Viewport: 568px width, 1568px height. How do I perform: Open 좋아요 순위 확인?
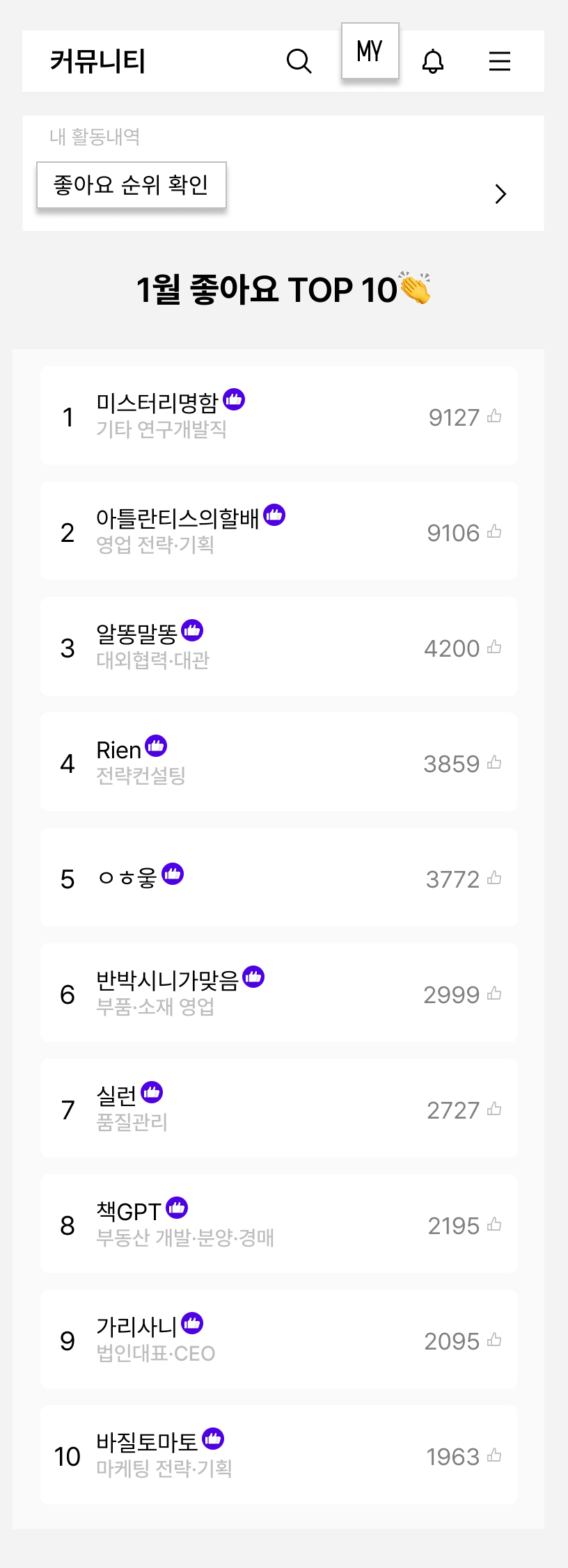pos(132,183)
